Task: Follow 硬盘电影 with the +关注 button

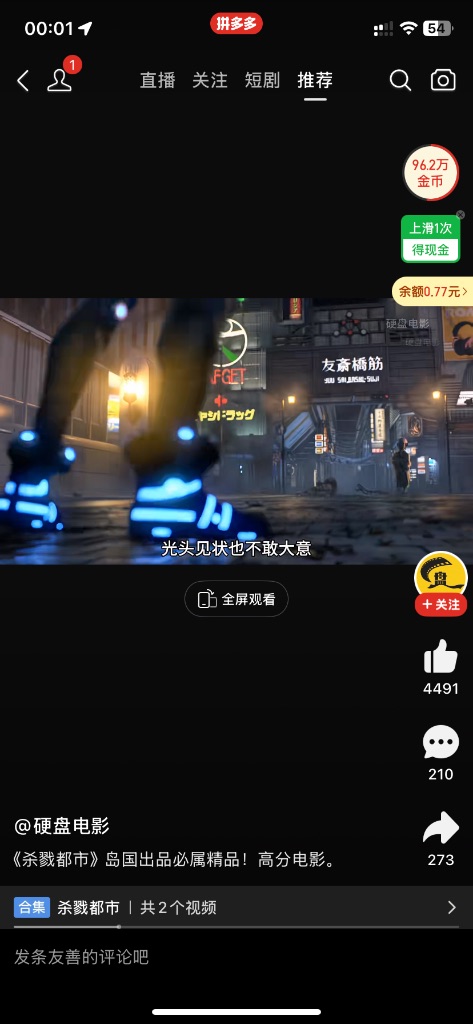Action: click(x=441, y=605)
